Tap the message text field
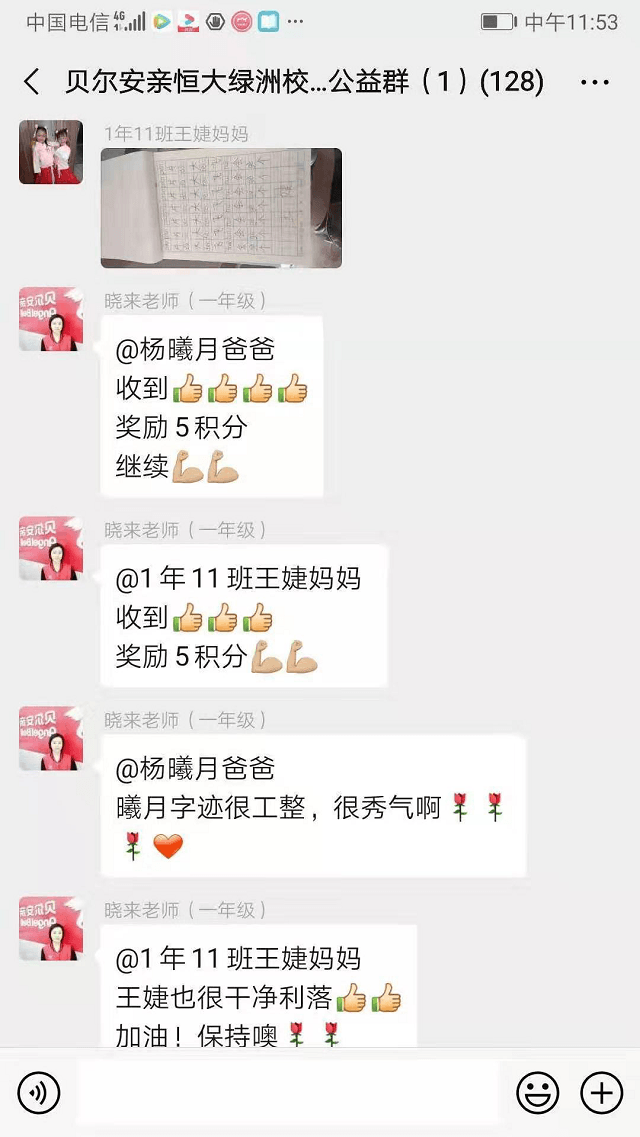Image resolution: width=640 pixels, height=1137 pixels. [x=287, y=1093]
